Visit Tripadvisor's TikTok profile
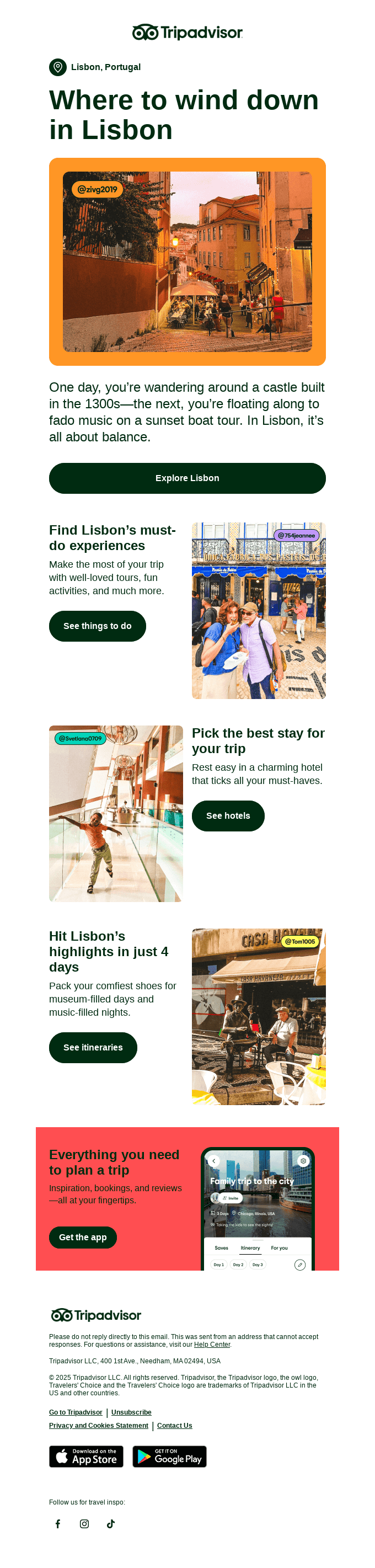The height and width of the screenshot is (1568, 375). 111,1523
